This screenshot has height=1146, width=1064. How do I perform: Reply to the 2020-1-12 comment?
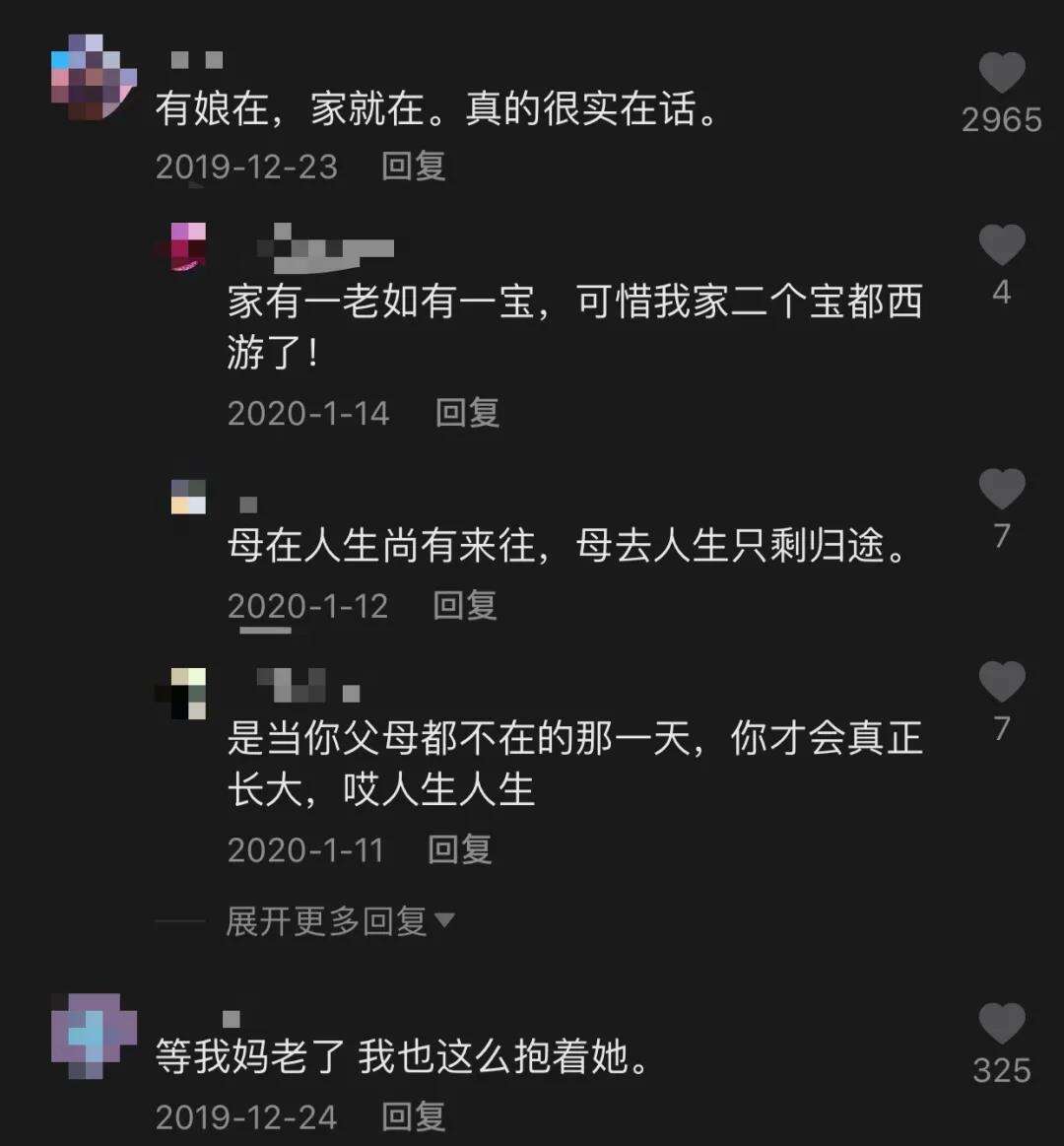pos(464,605)
